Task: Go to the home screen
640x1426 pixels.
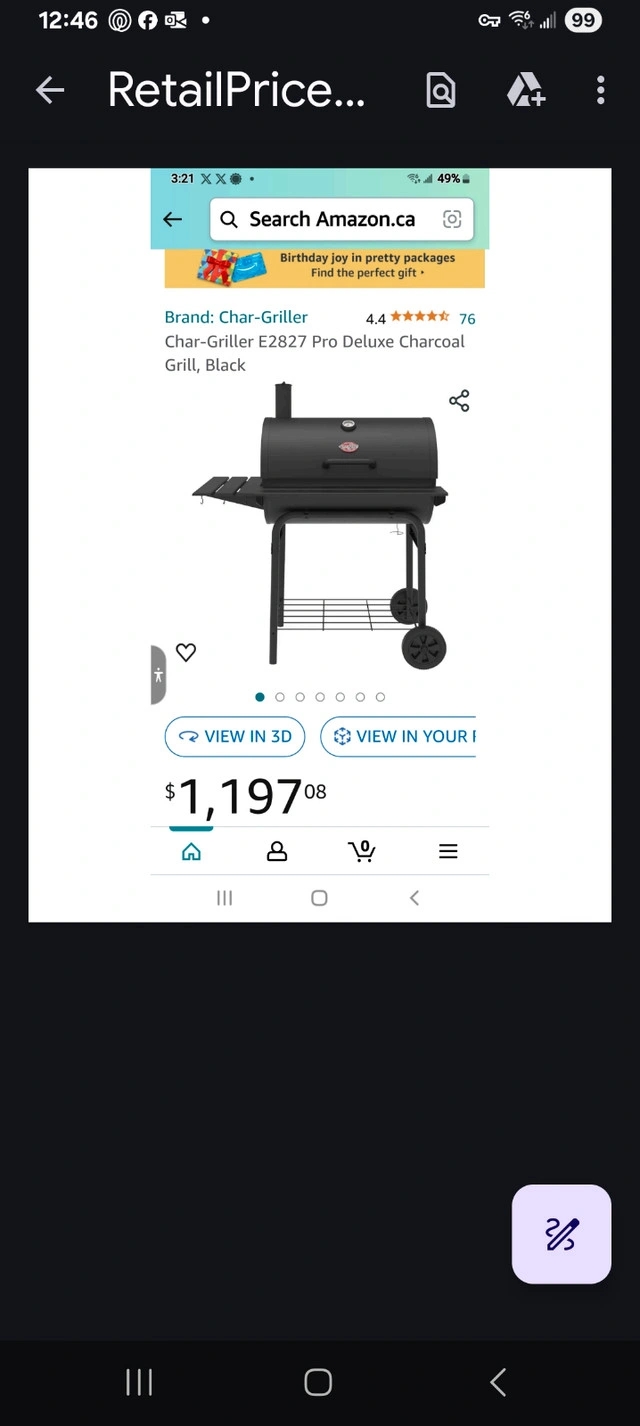Action: coord(318,1382)
